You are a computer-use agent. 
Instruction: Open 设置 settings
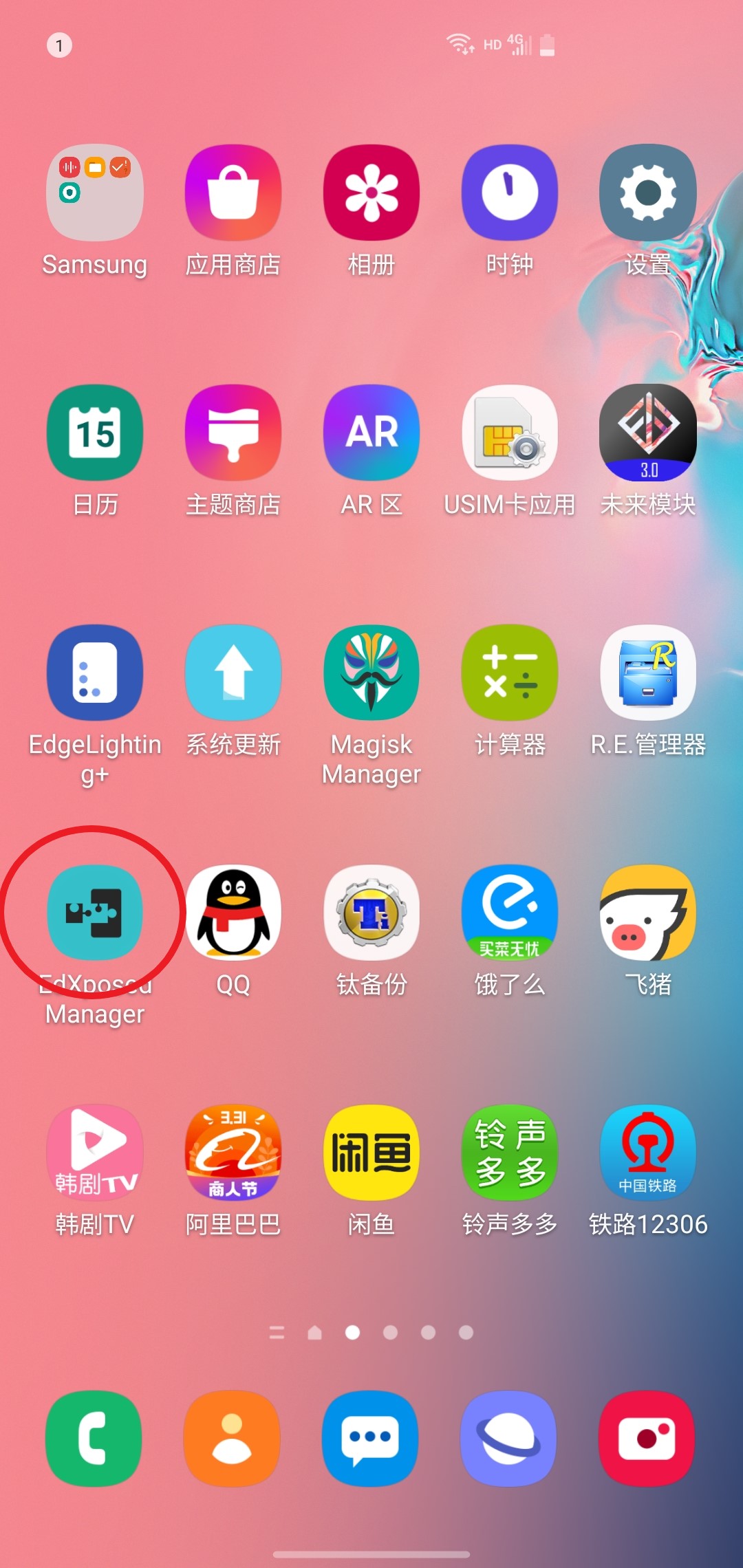pyautogui.click(x=648, y=193)
